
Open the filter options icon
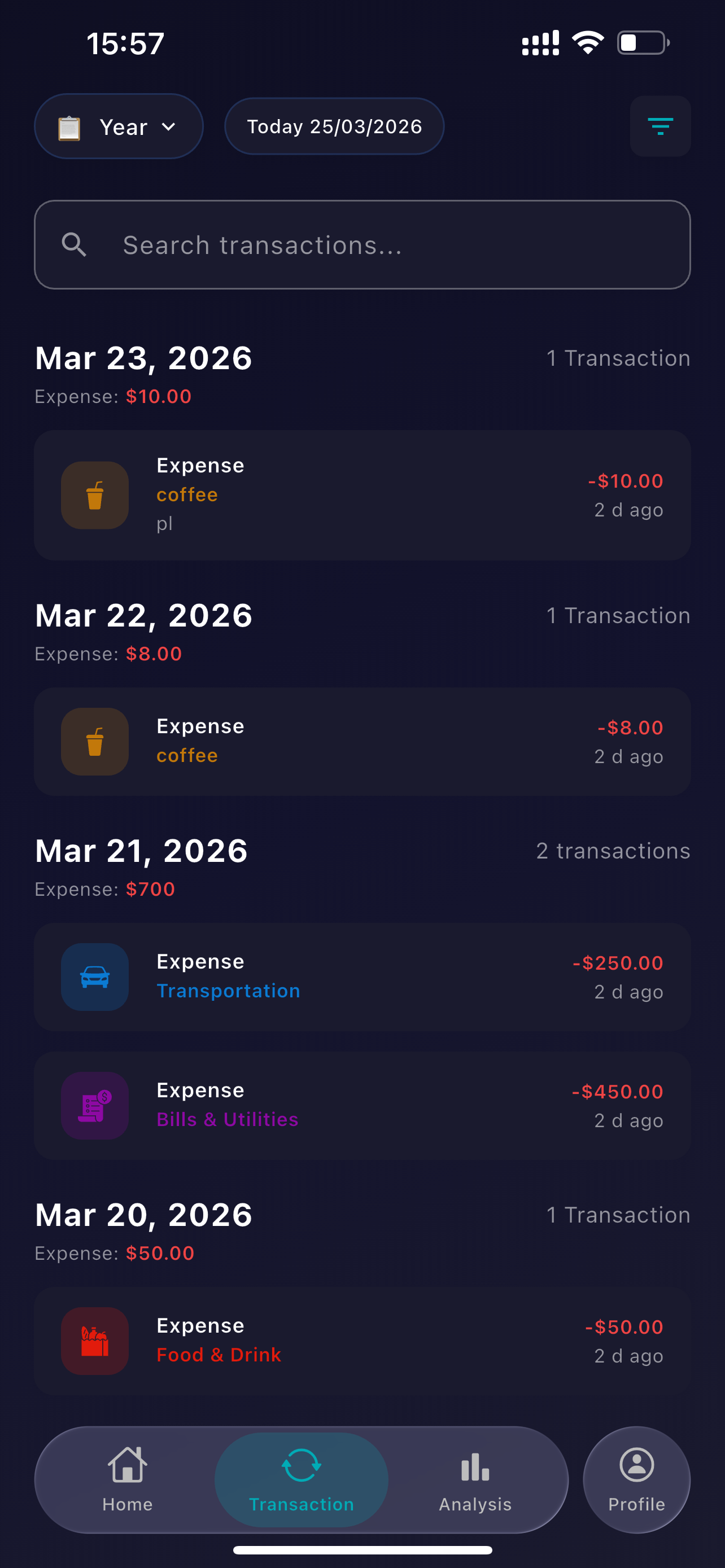[x=660, y=126]
